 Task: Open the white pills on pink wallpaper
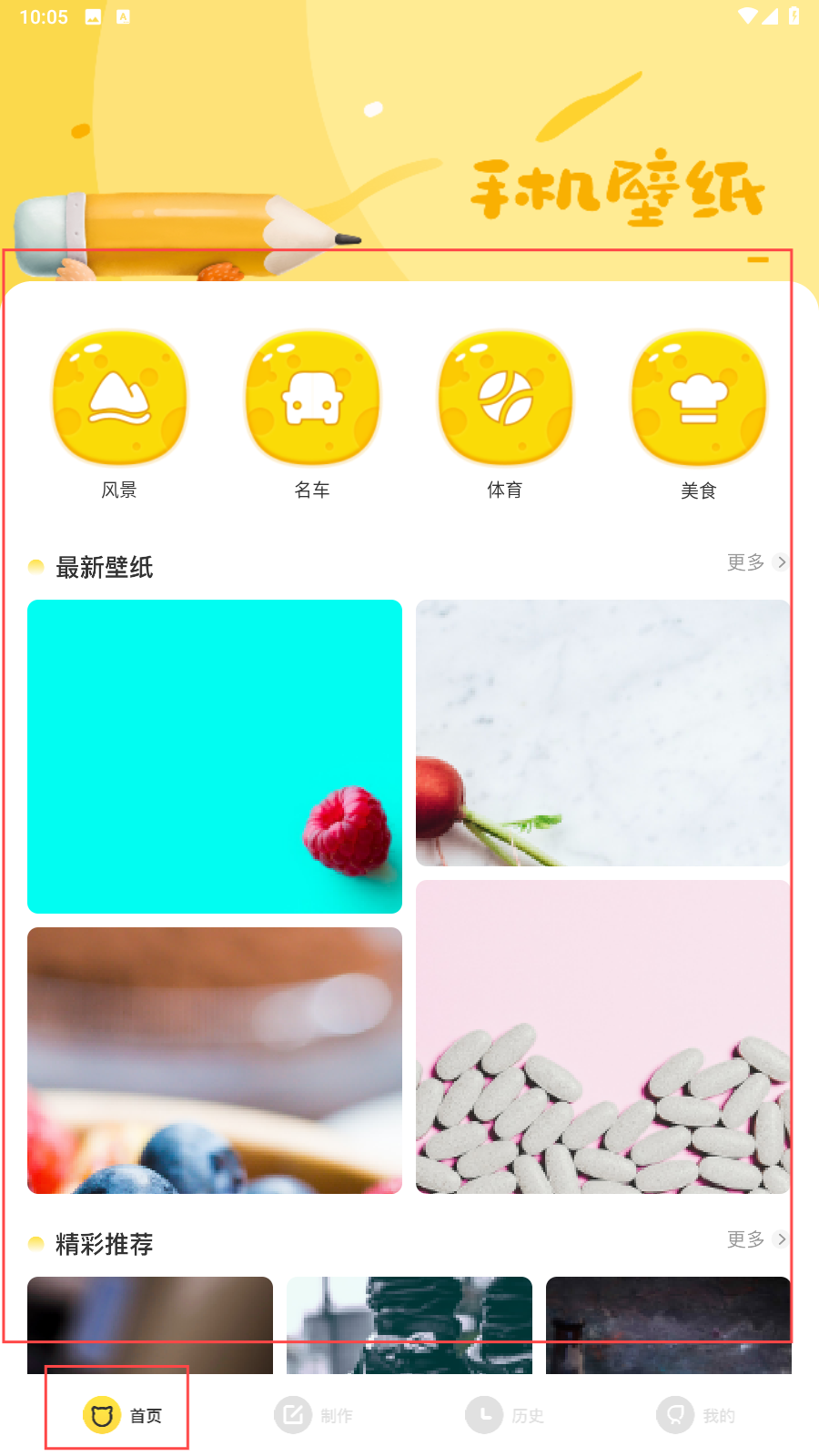pos(602,1036)
